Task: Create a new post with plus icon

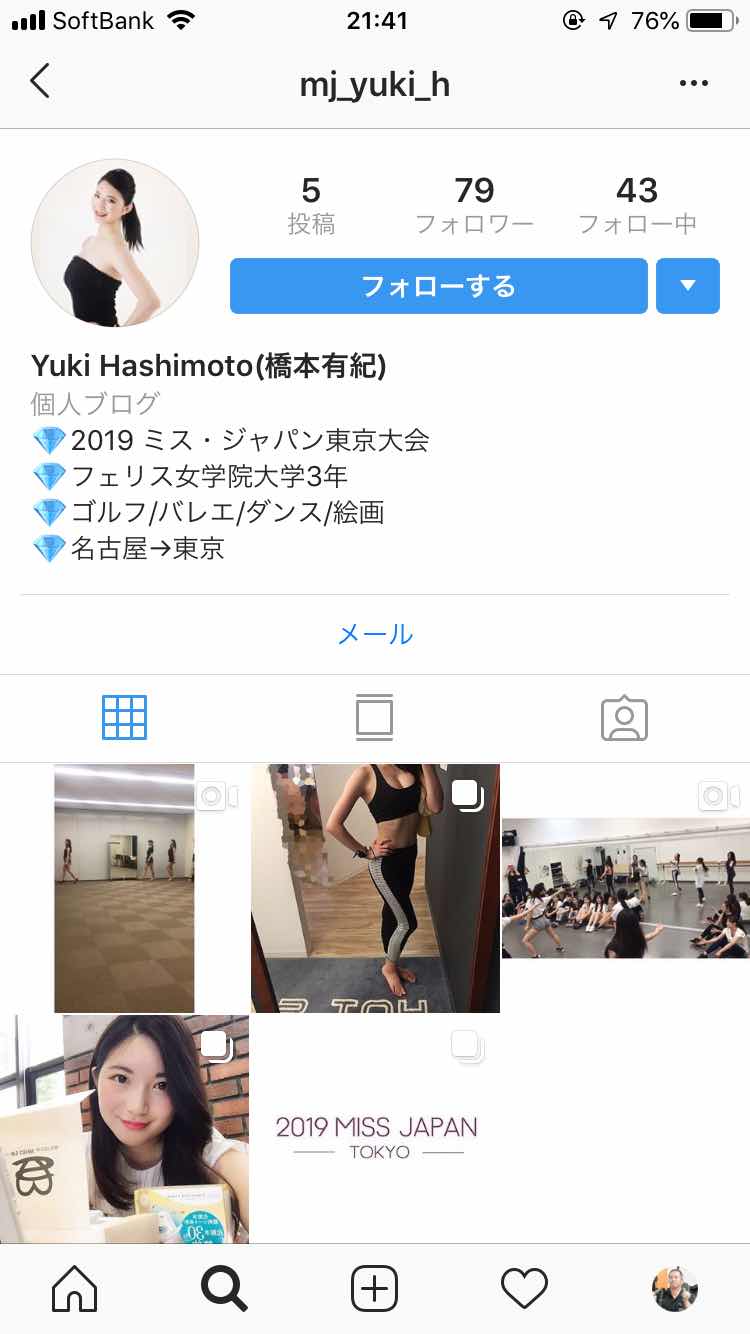Action: 374,1289
